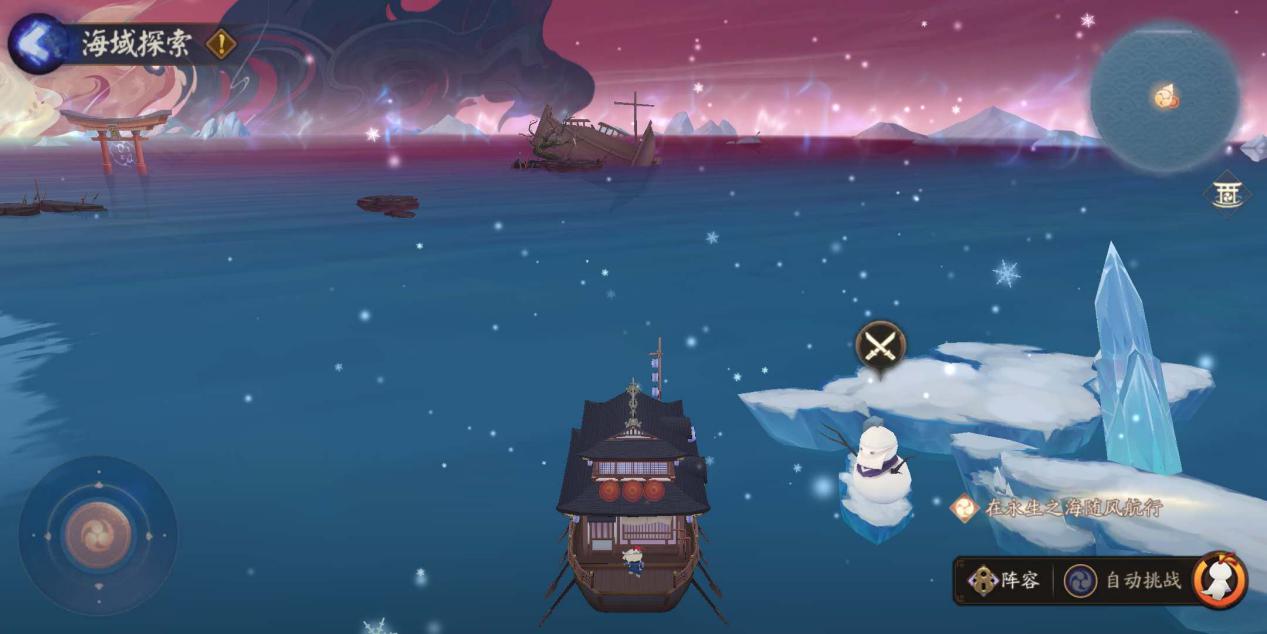Tap the 自动挑战 auto challenge button
Screen dimensions: 1267x634
(1123, 580)
